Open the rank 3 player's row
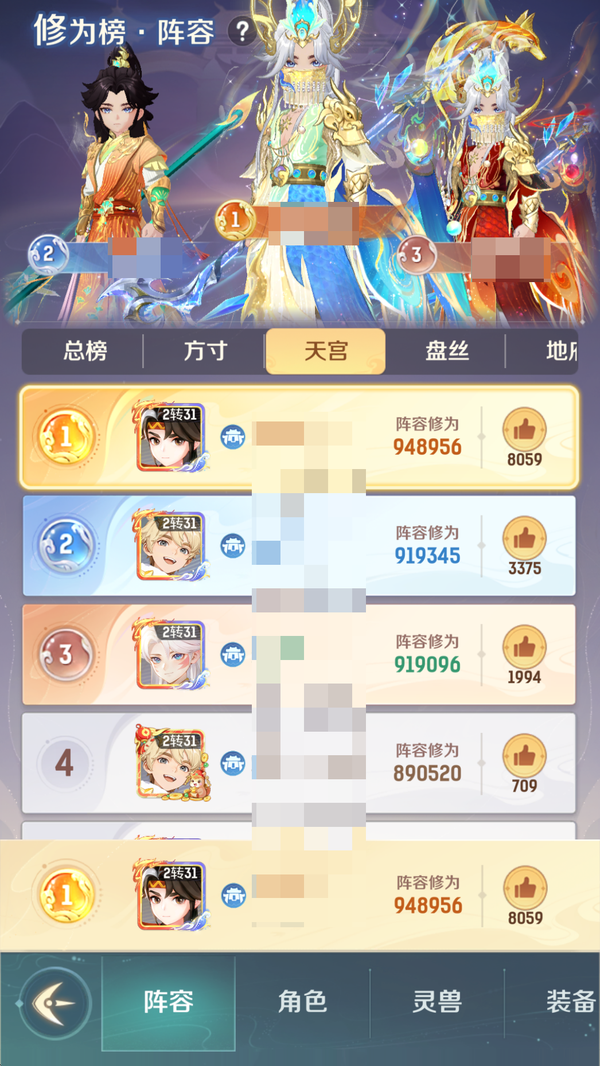Image resolution: width=600 pixels, height=1066 pixels. click(x=298, y=653)
